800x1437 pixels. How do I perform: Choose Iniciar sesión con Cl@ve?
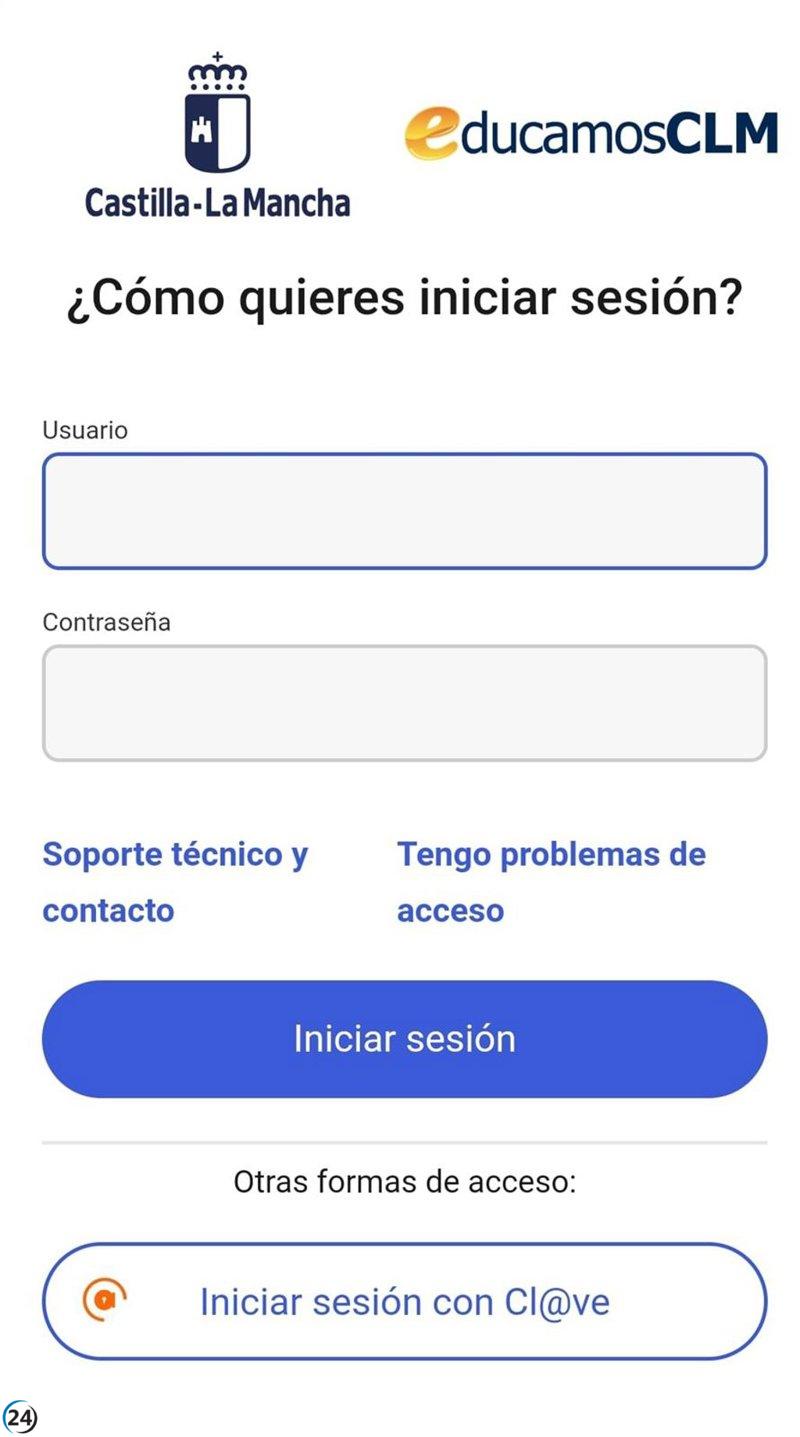pyautogui.click(x=404, y=1301)
